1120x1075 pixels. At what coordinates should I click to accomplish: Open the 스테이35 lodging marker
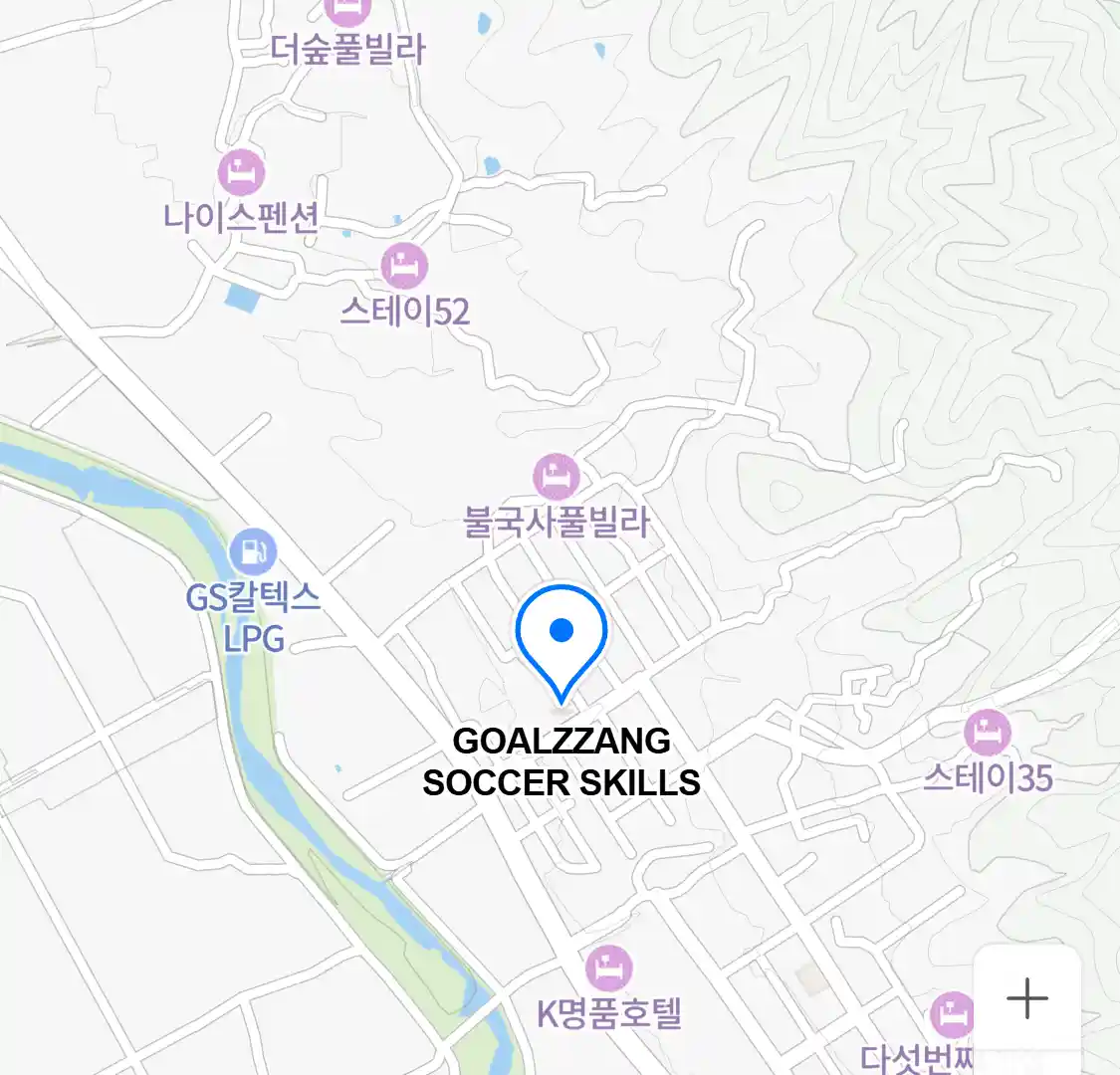987,735
